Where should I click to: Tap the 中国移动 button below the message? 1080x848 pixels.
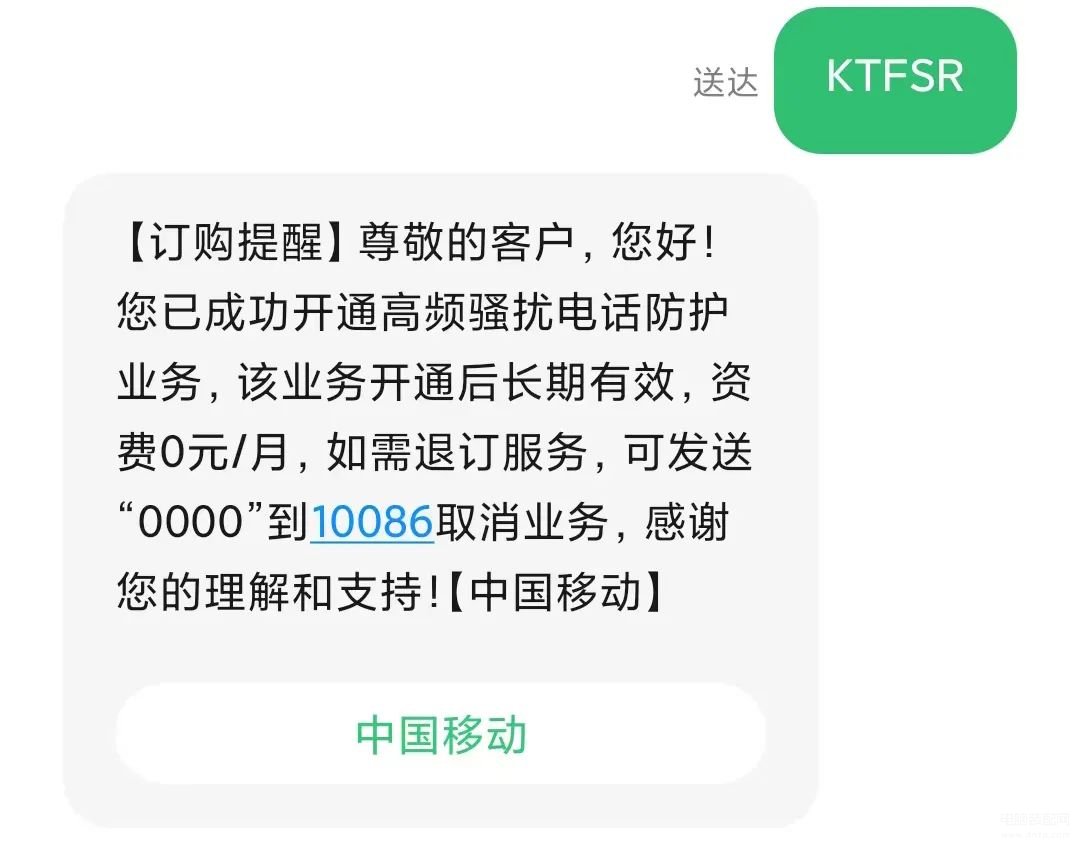(x=440, y=735)
